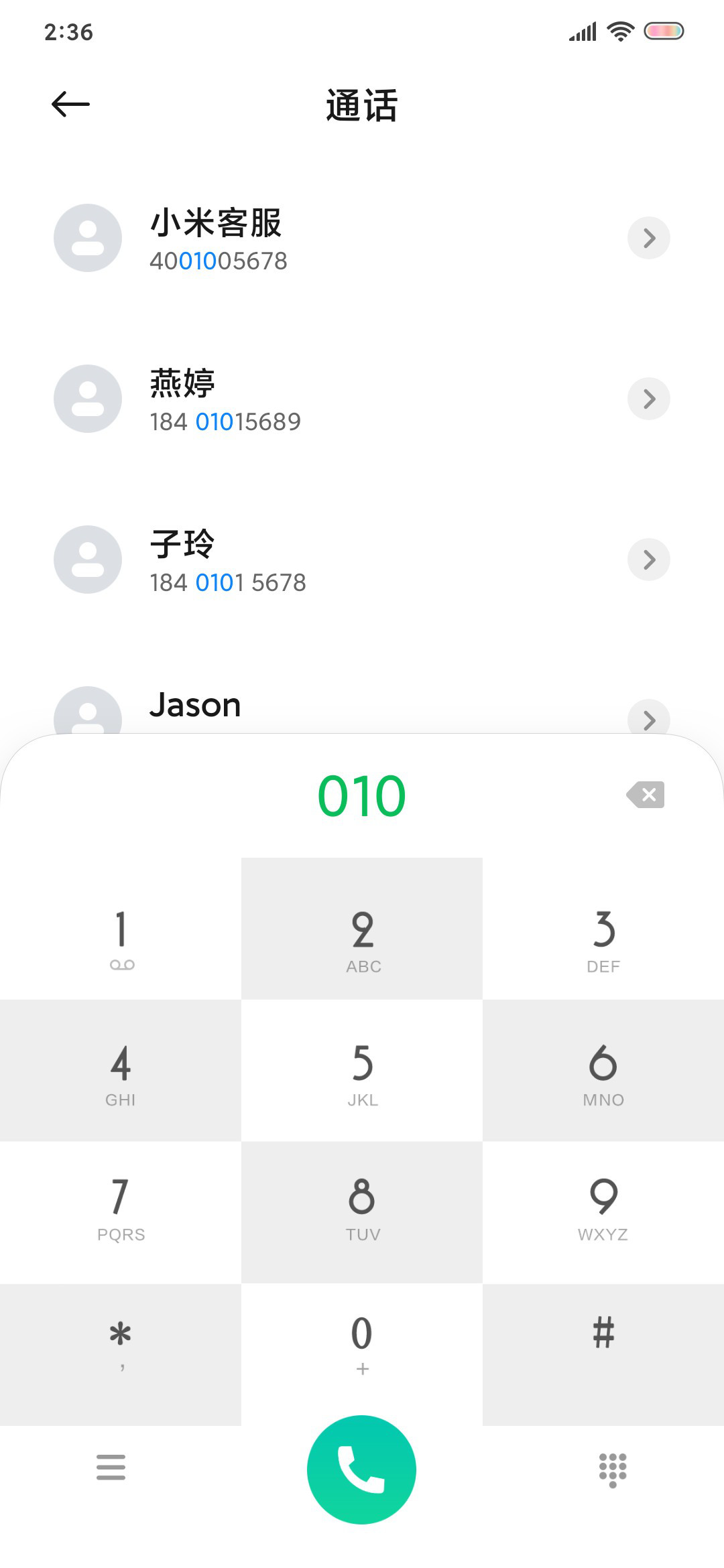Go back using the top arrow
This screenshot has height=1568, width=724.
click(70, 105)
